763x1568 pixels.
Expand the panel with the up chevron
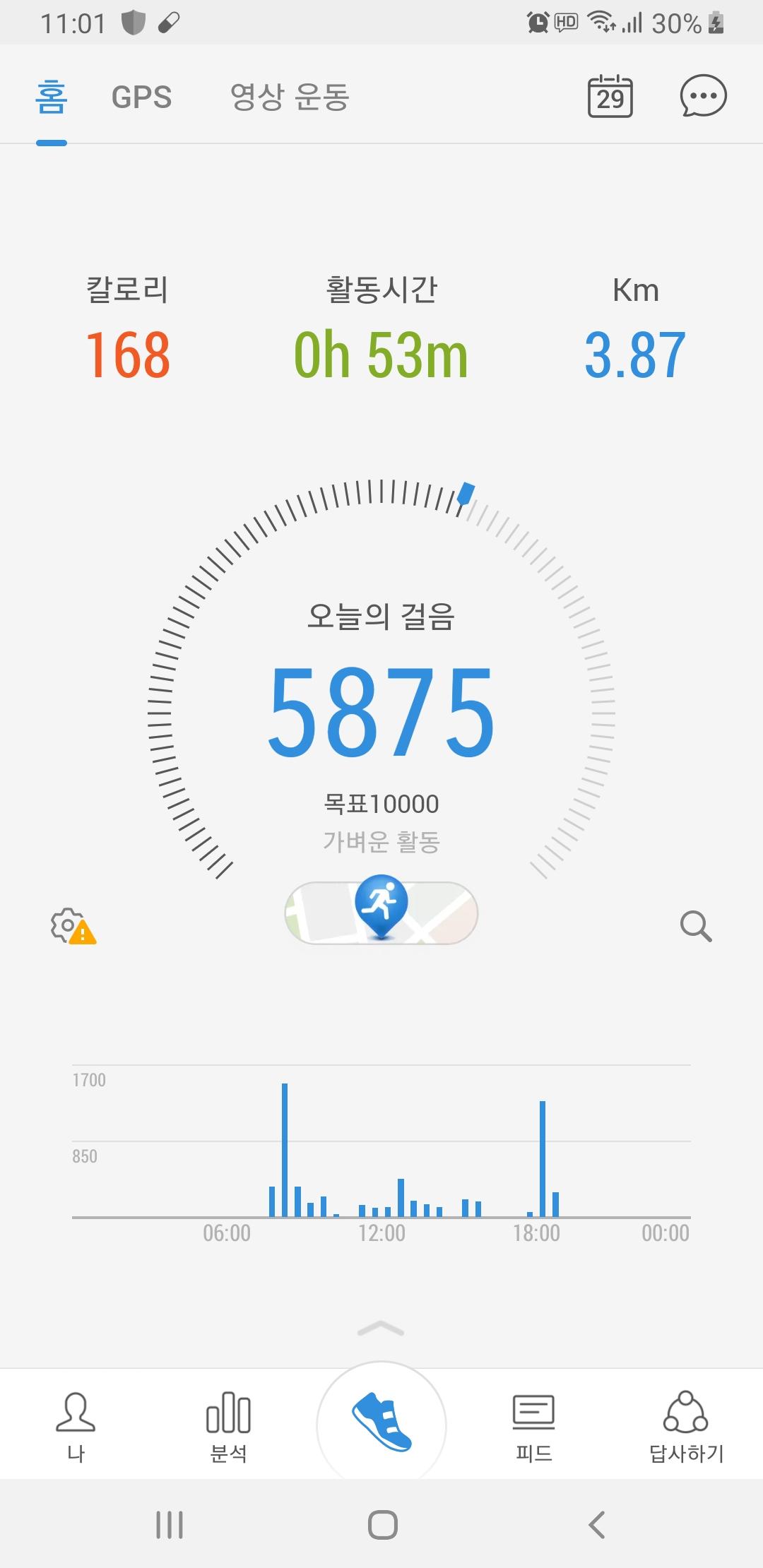click(x=381, y=1329)
